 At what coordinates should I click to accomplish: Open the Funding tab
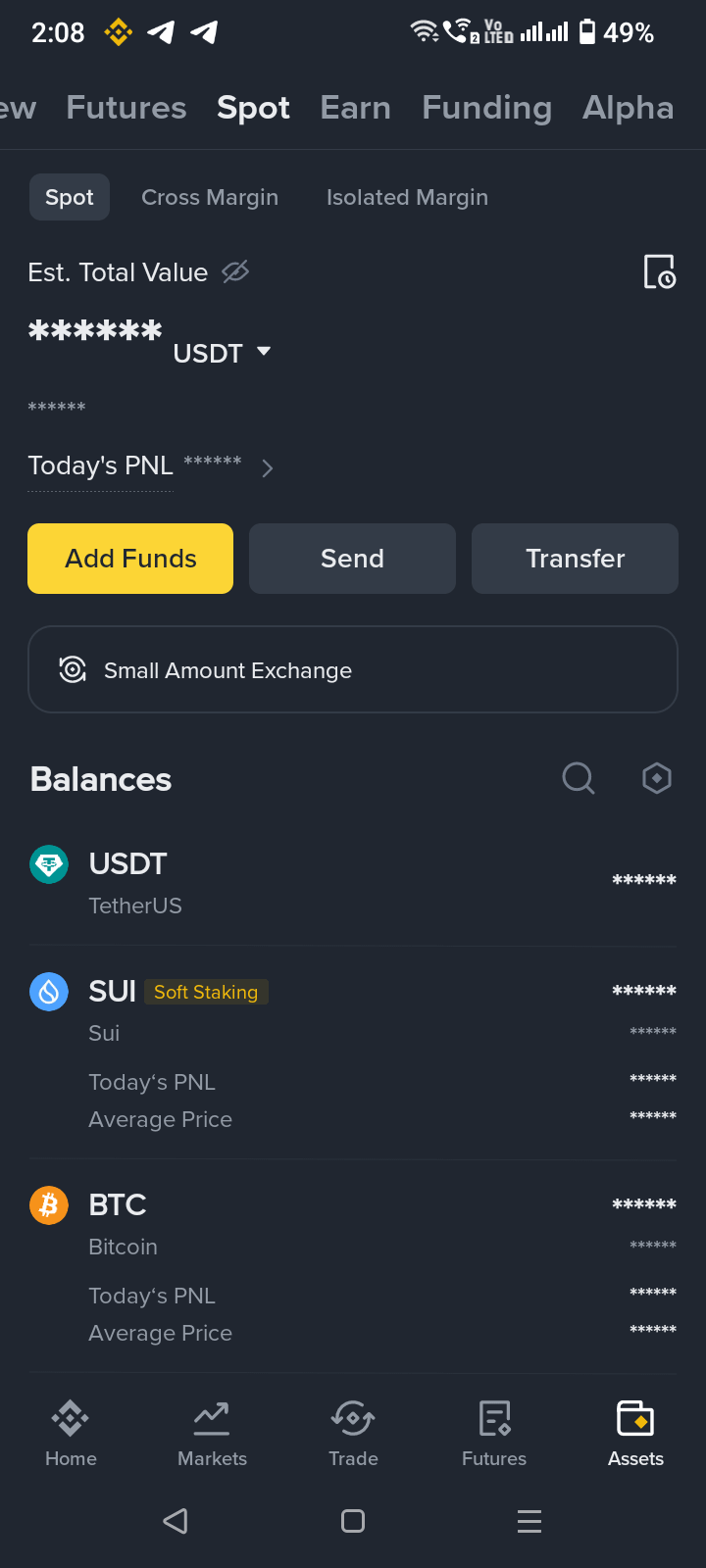coord(486,108)
